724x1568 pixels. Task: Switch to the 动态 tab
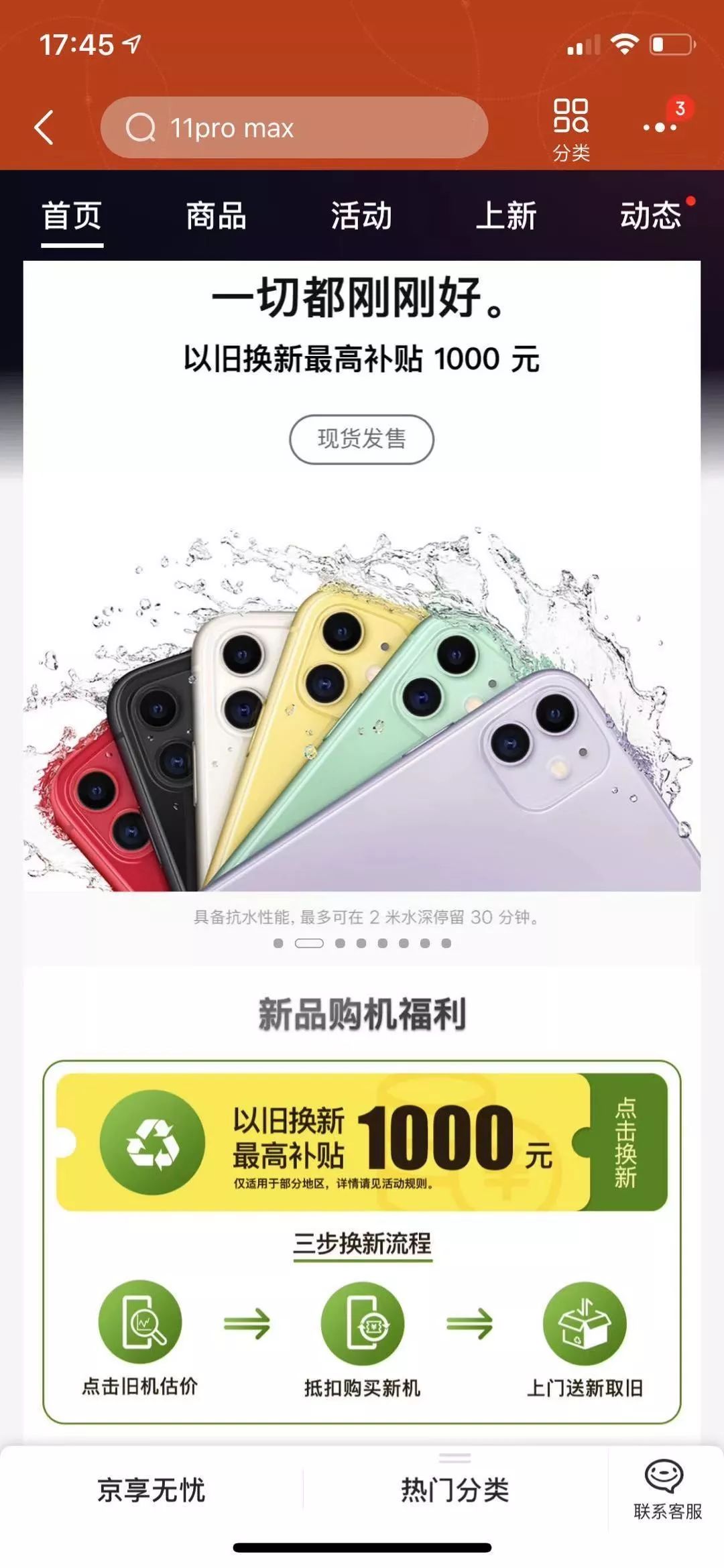(650, 216)
